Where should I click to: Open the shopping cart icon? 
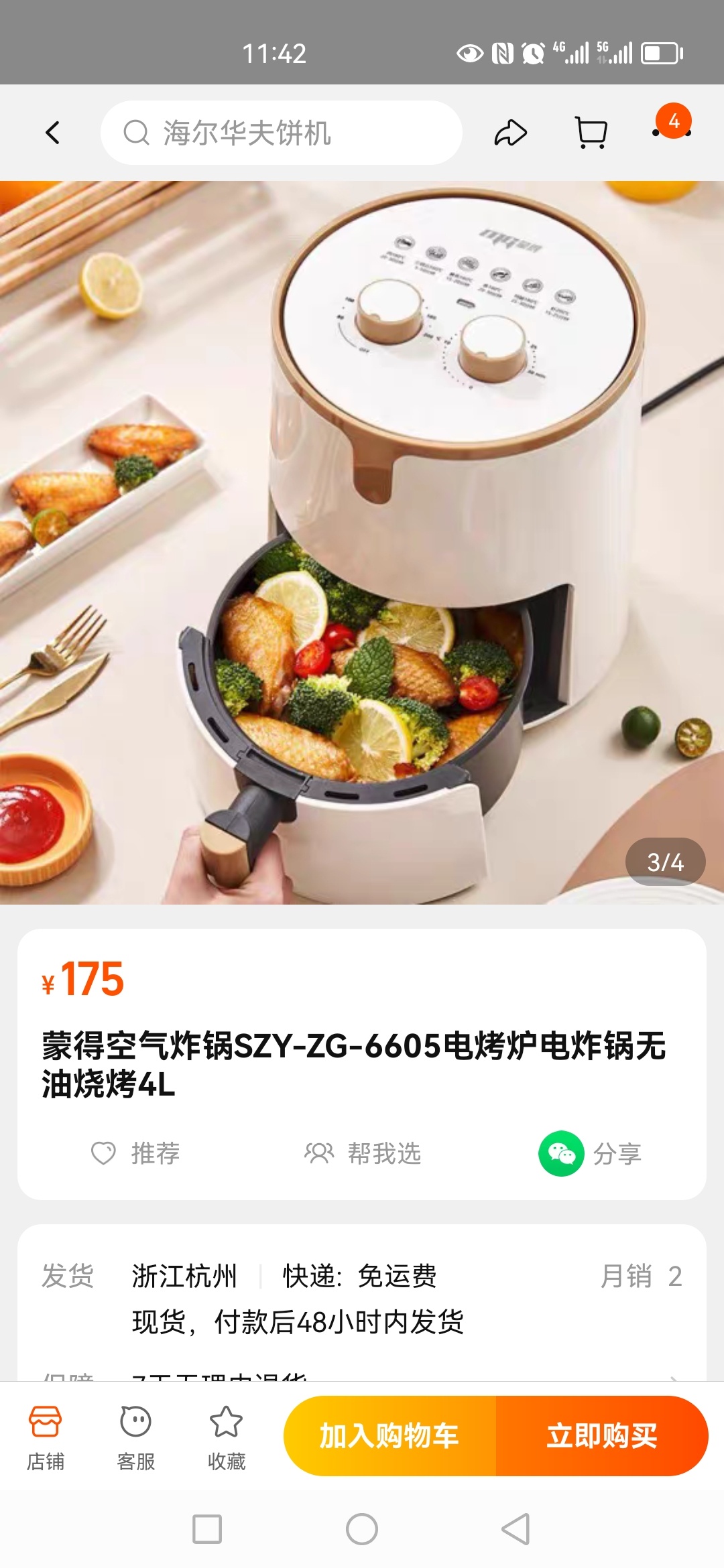pos(591,133)
